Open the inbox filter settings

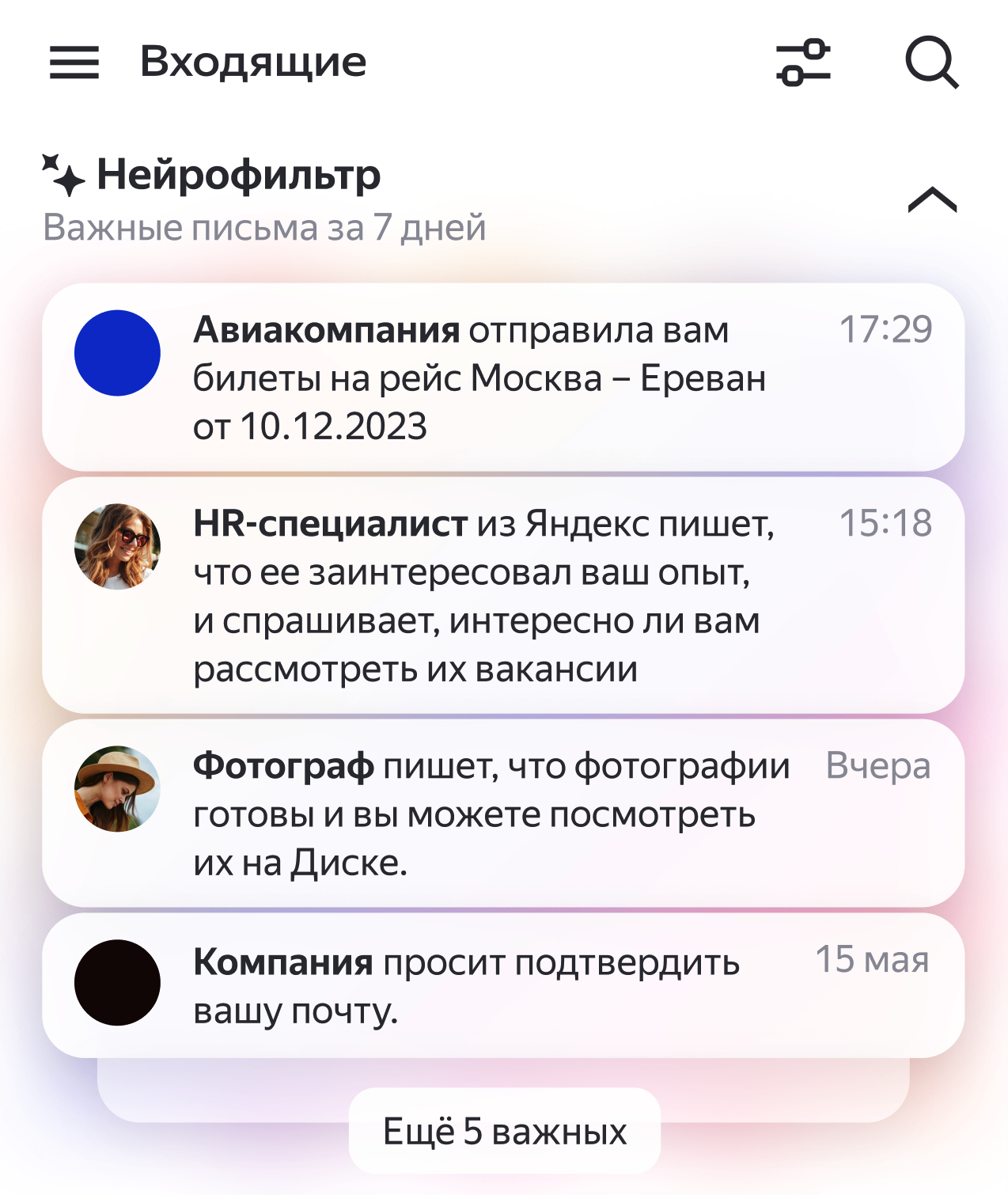pyautogui.click(x=803, y=62)
